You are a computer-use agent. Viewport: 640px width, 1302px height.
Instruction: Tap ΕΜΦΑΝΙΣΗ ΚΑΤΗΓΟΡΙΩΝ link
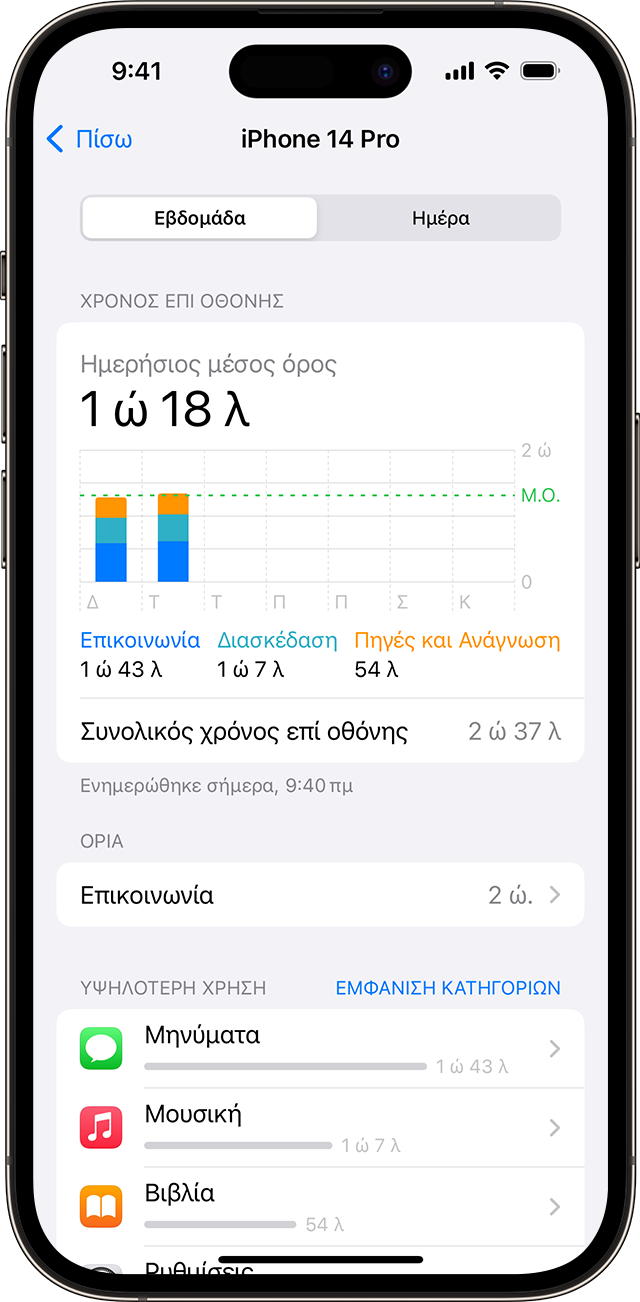click(x=448, y=988)
